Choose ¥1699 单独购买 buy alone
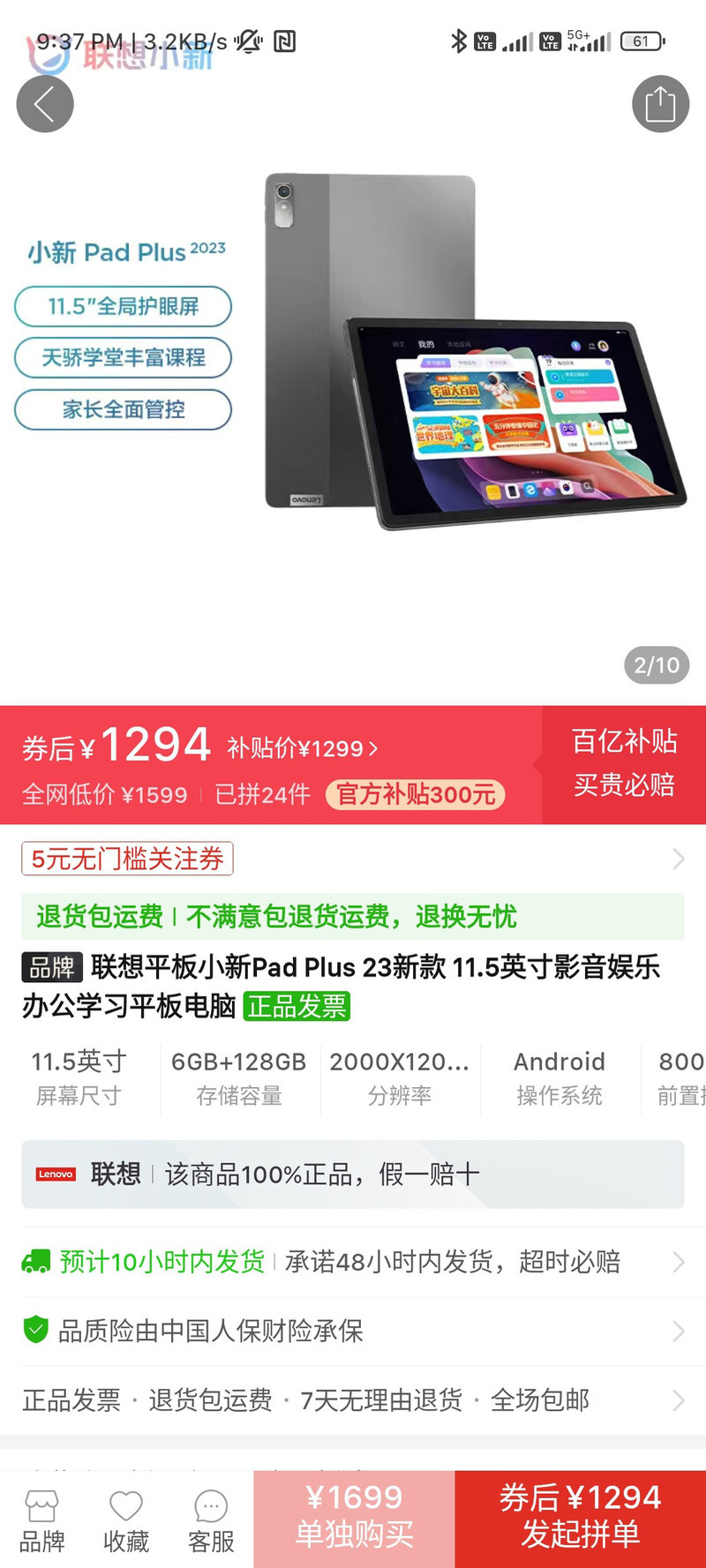Viewport: 706px width, 1568px height. point(354,1519)
